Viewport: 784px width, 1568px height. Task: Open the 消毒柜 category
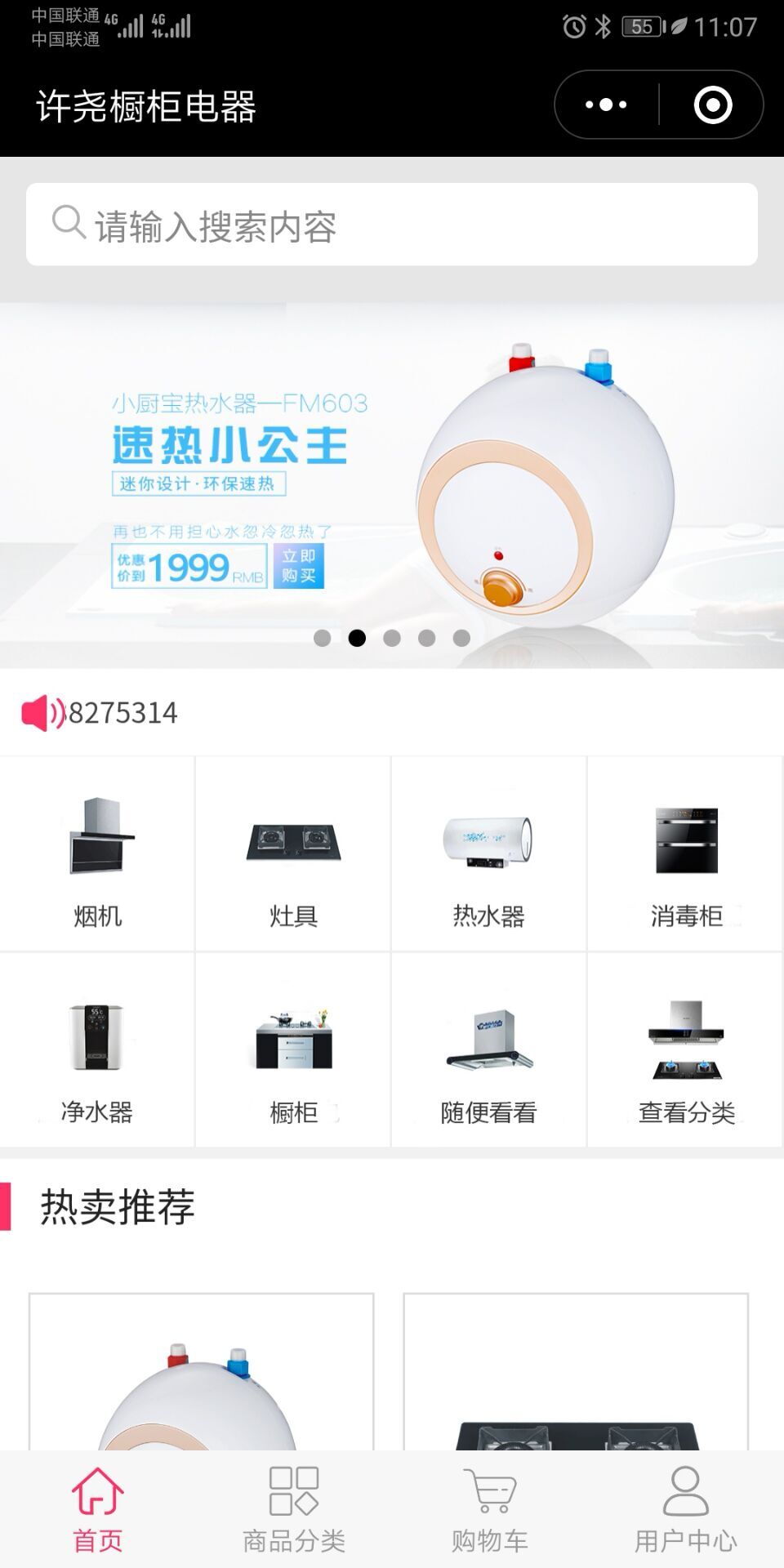point(686,853)
